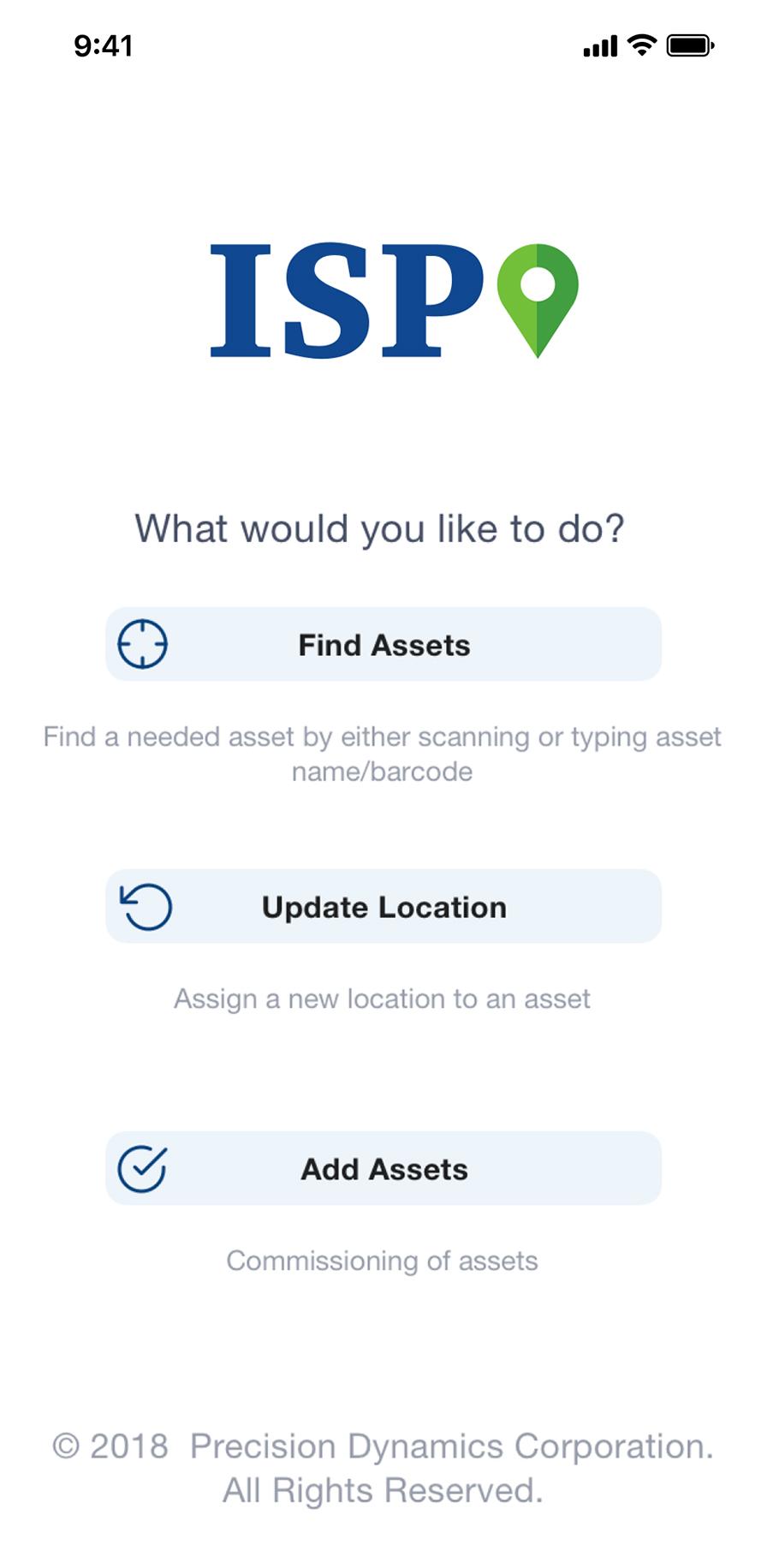Click the Precision Dynamics copyright notice

point(382,1446)
